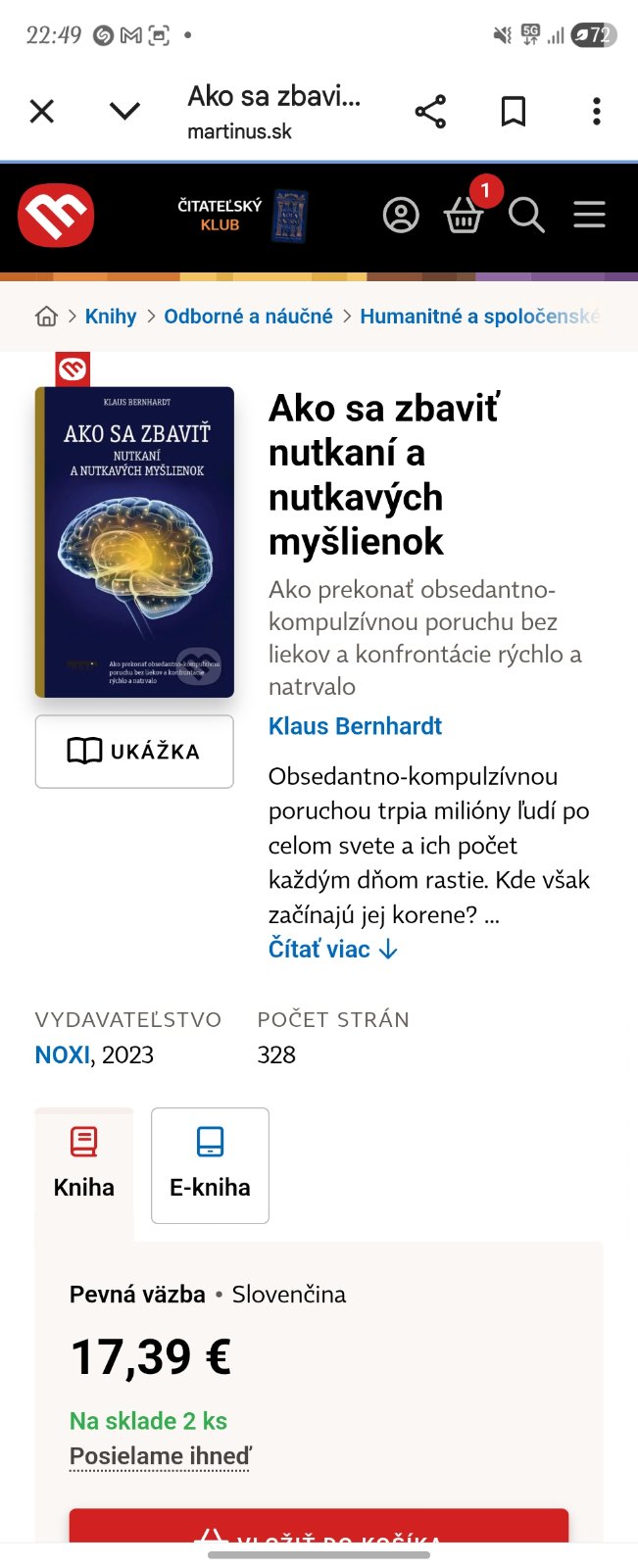Open the Čitateľský klub banner
This screenshot has height=1568, width=638.
[x=241, y=216]
